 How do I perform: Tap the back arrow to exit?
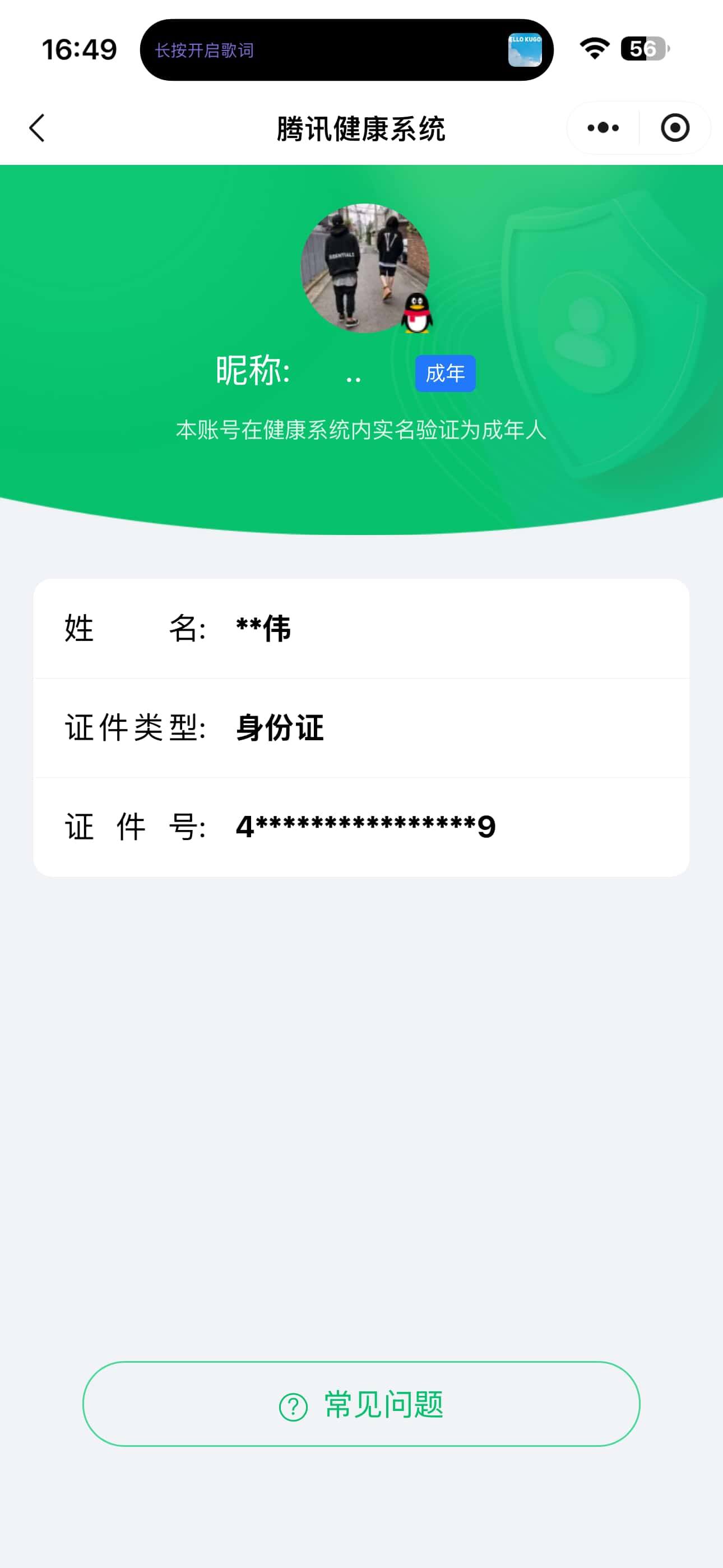tap(38, 128)
